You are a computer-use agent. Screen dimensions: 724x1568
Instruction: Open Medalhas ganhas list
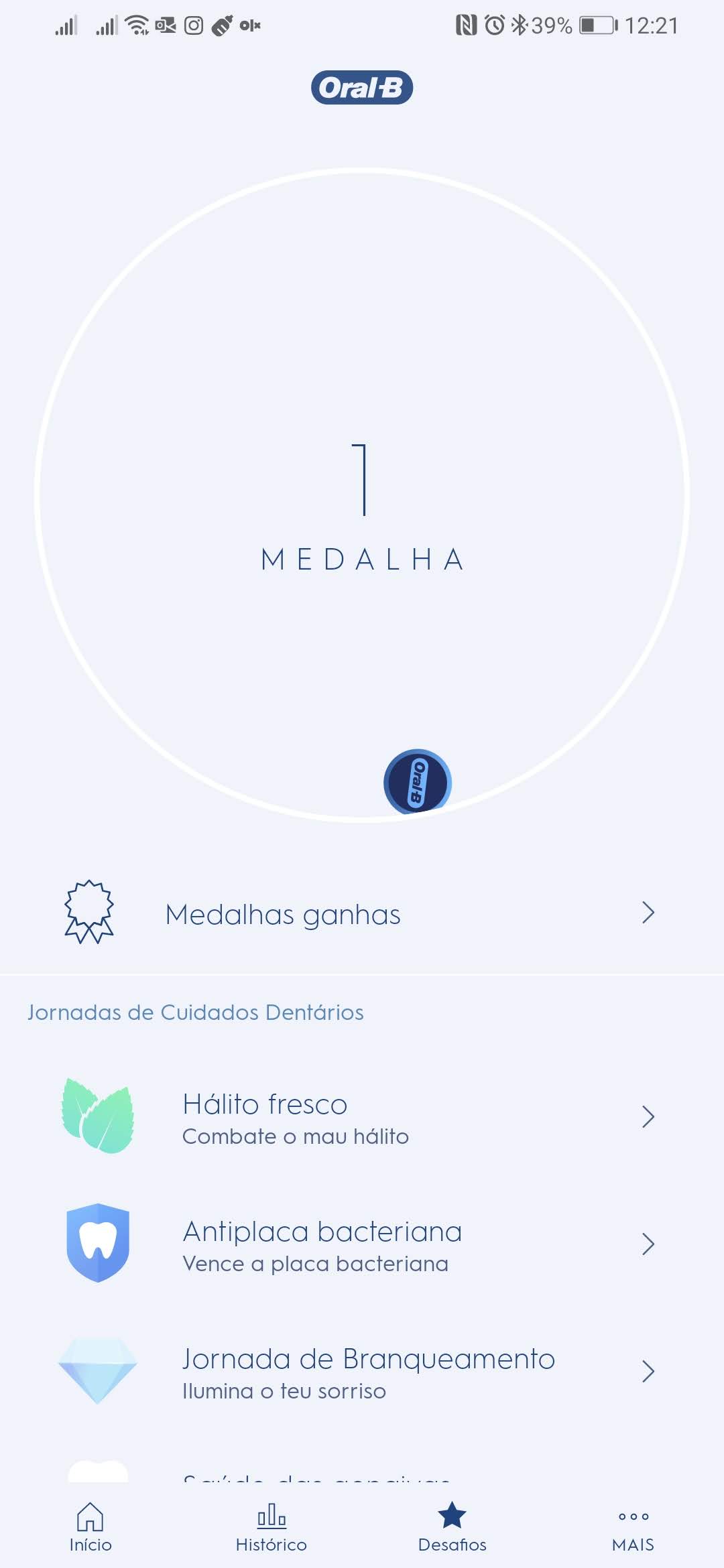[x=362, y=914]
